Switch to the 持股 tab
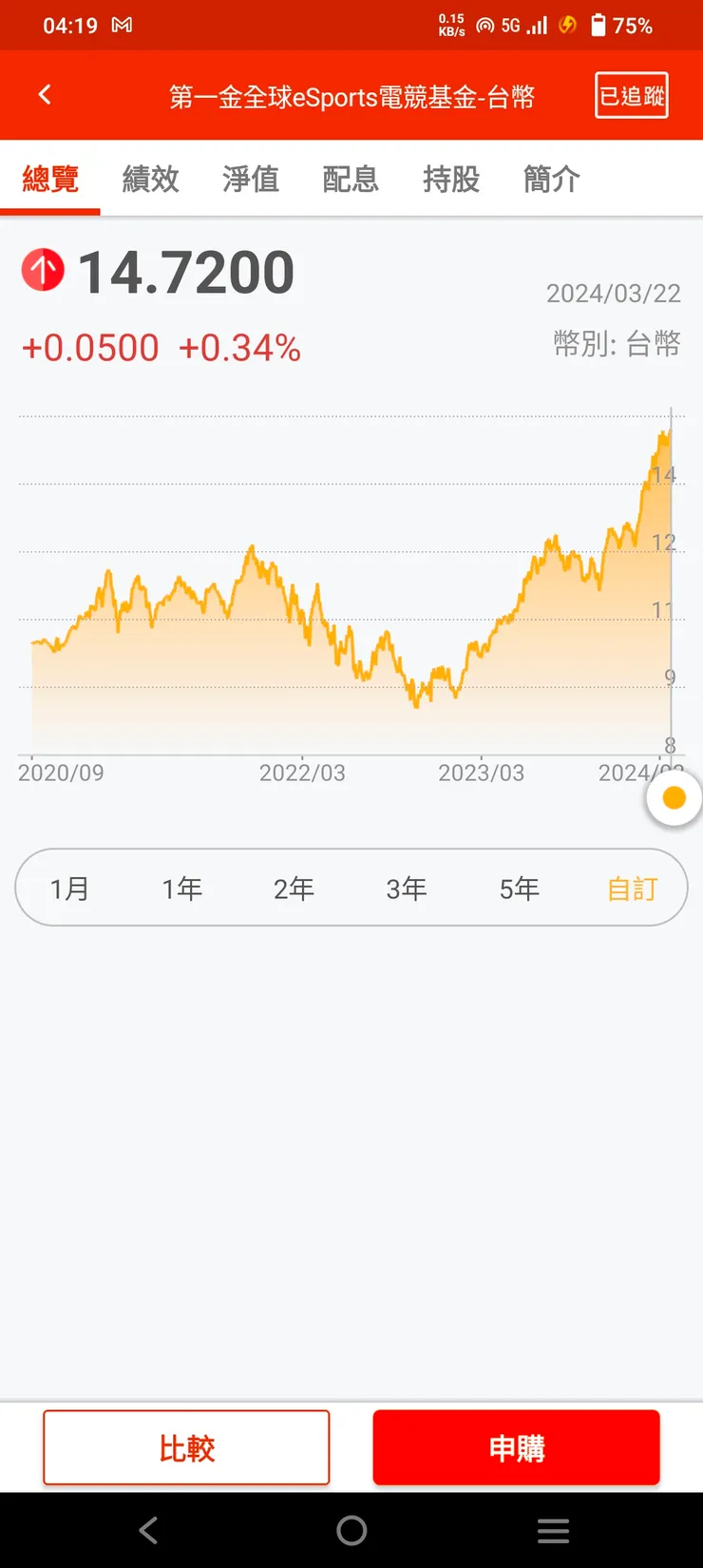 click(x=449, y=179)
